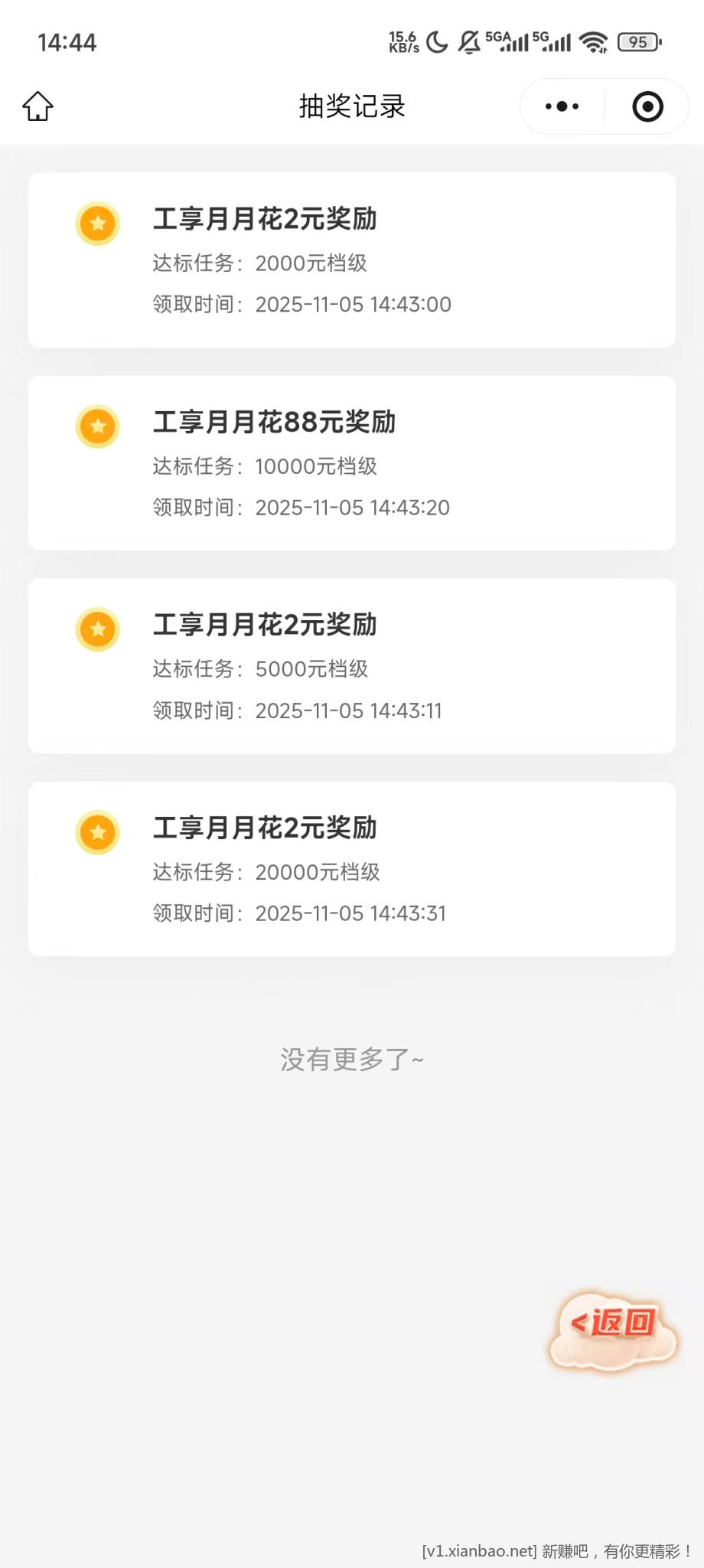
Task: Select the 工享月月花88元奖励 record card
Action: [351, 462]
